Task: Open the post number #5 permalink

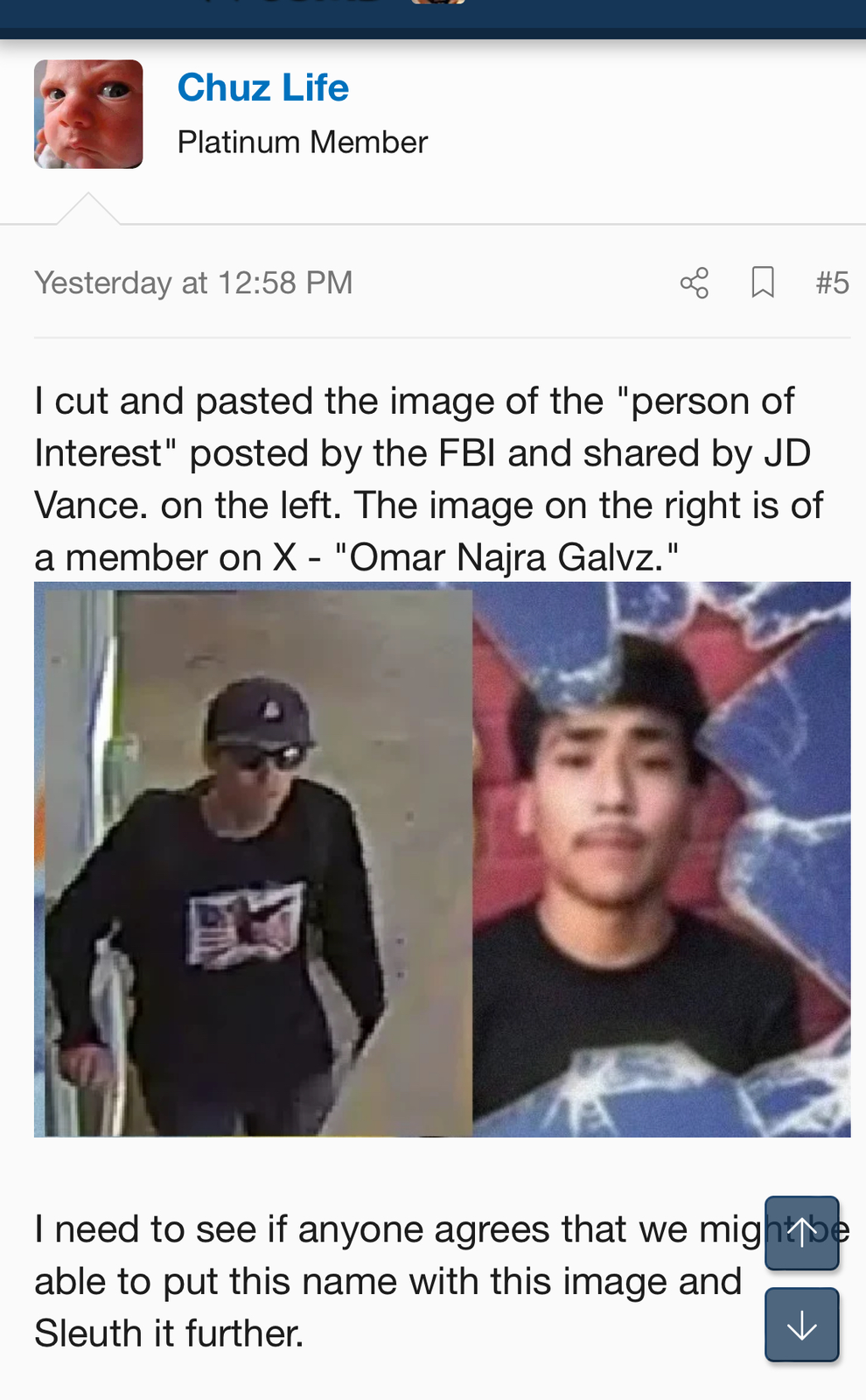Action: coord(832,283)
